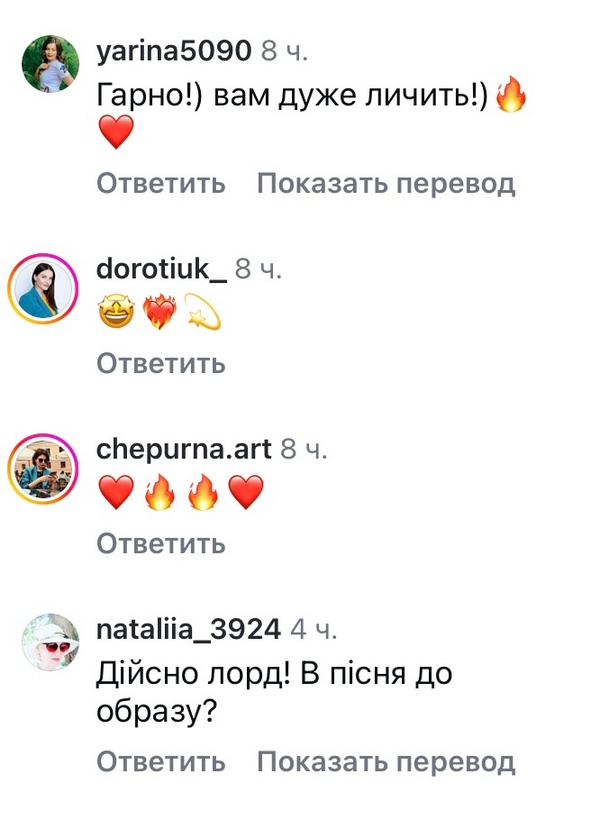The height and width of the screenshot is (820, 600).
Task: Reply to dorotiuk_'s emoji comment
Action: pos(161,364)
